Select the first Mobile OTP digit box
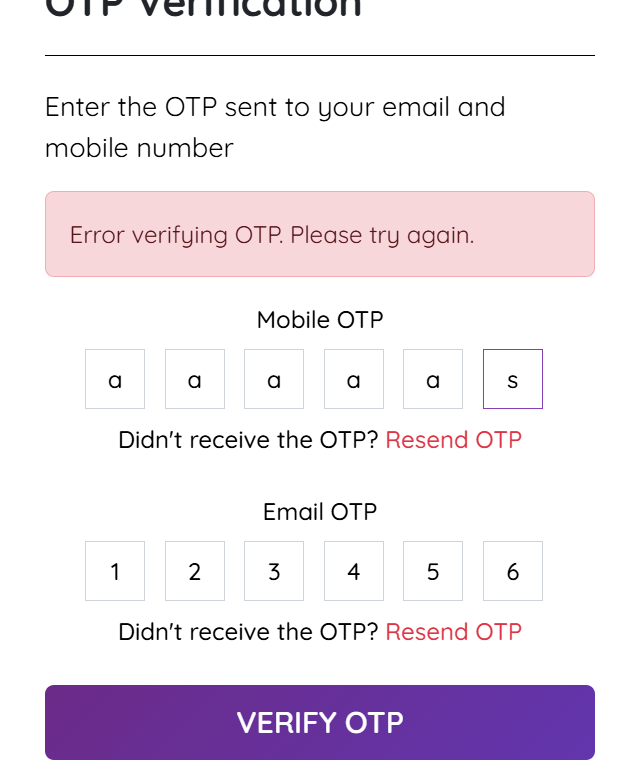639x781 pixels. point(115,379)
